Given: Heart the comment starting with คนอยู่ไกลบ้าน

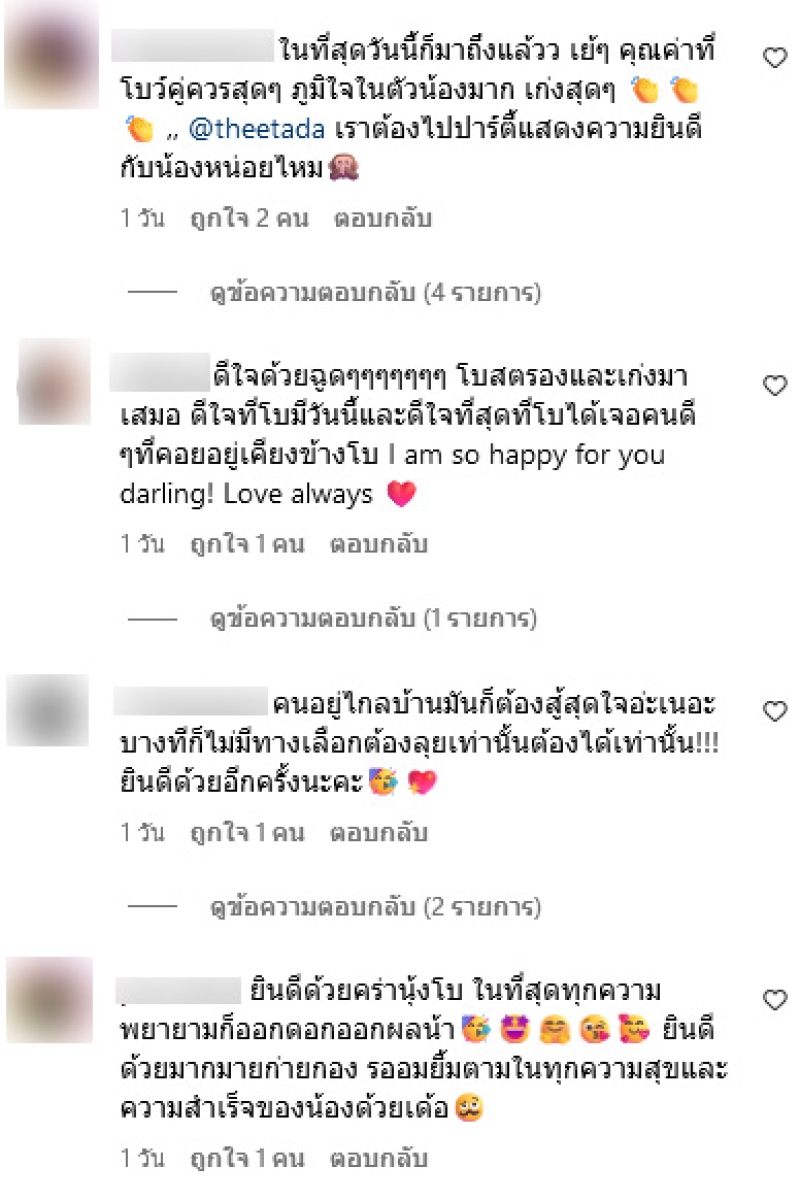Looking at the screenshot, I should click(775, 711).
